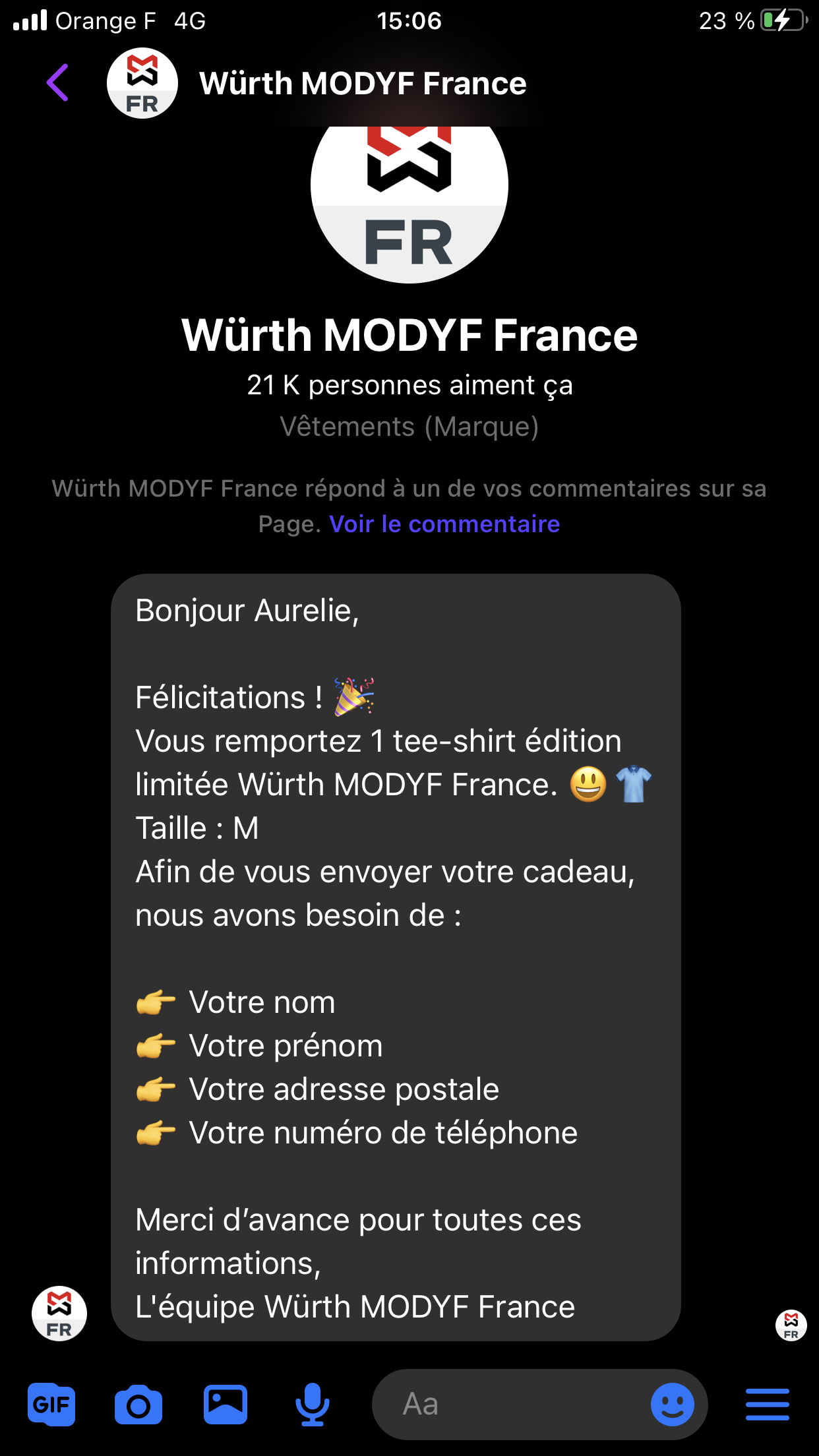Image resolution: width=819 pixels, height=1456 pixels.
Task: Record a voice message with the microphone
Action: click(x=312, y=1405)
